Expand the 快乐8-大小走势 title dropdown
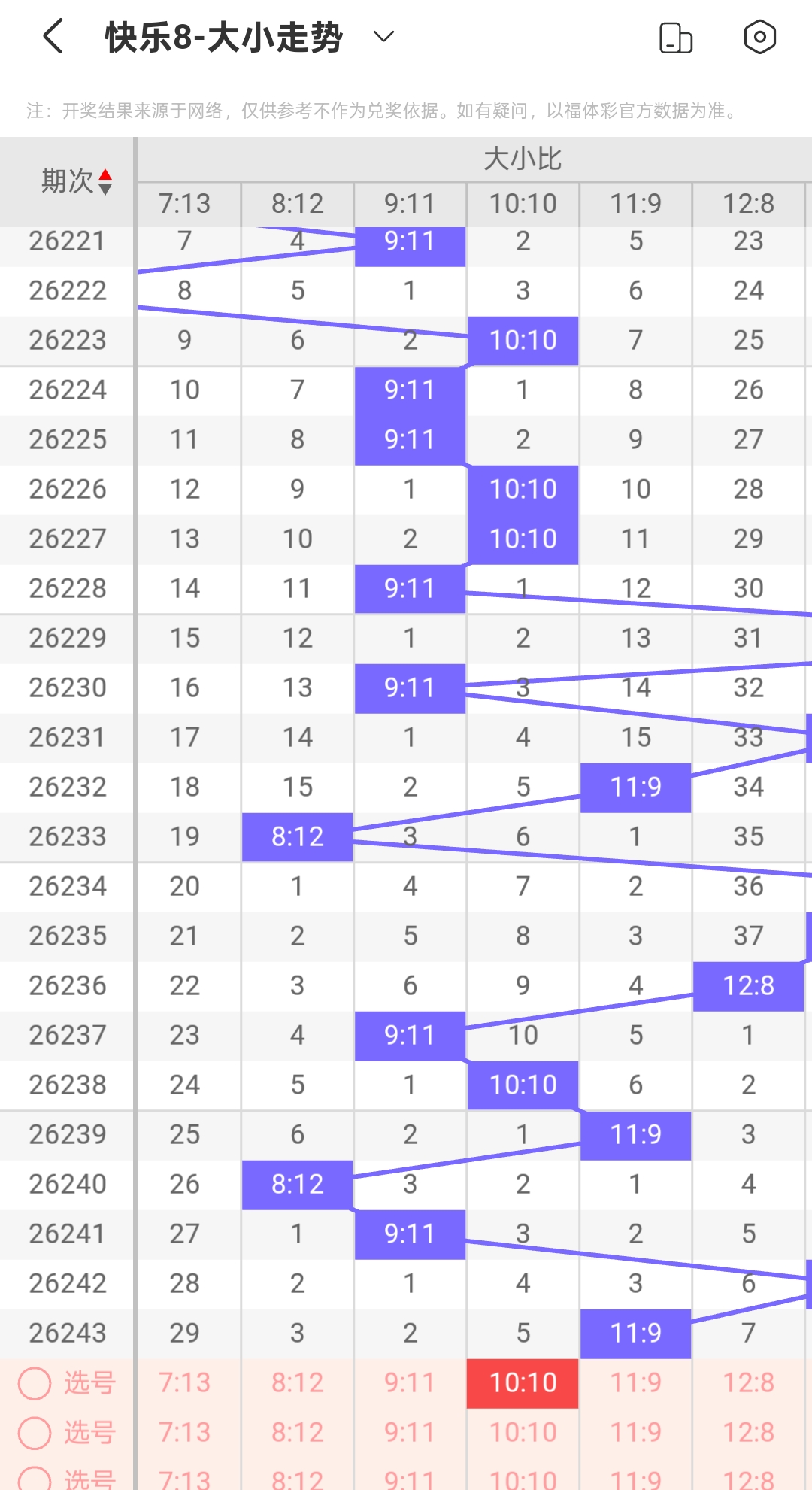Screen dimensions: 812x1490 [384, 36]
